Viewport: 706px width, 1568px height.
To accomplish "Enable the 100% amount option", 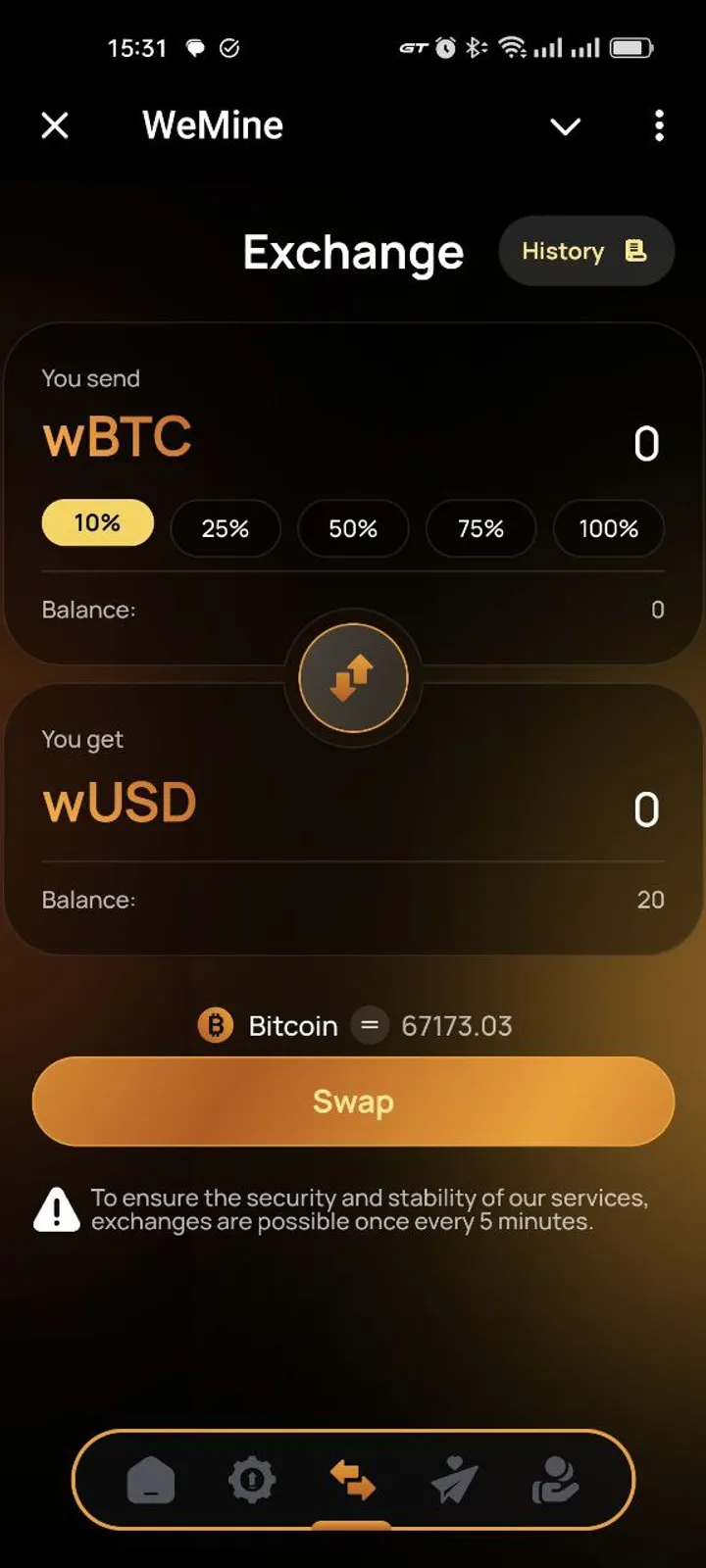I will tap(608, 528).
